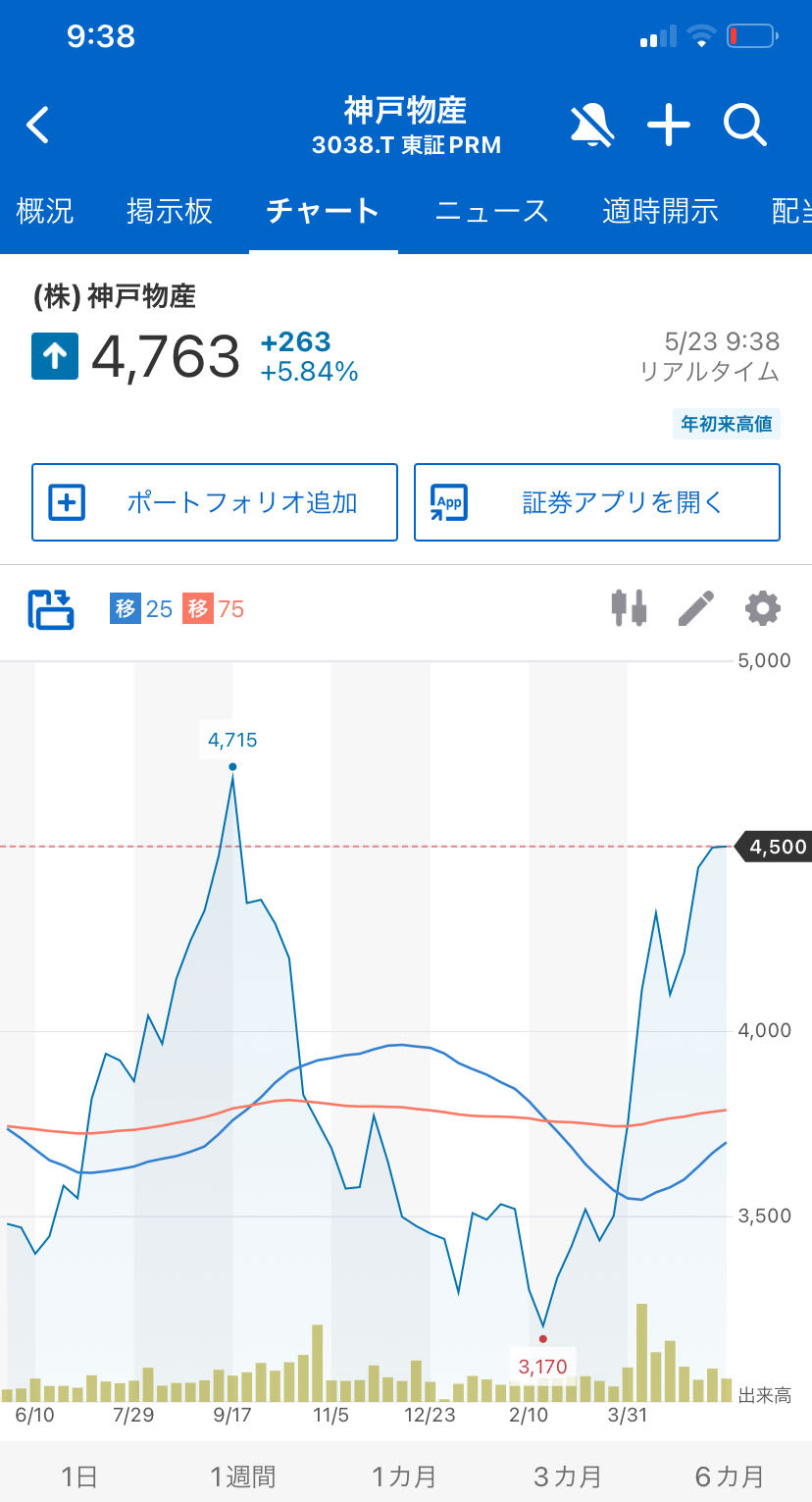Viewport: 812px width, 1502px height.
Task: Select the 6カ月 chart period
Action: coord(729,1476)
